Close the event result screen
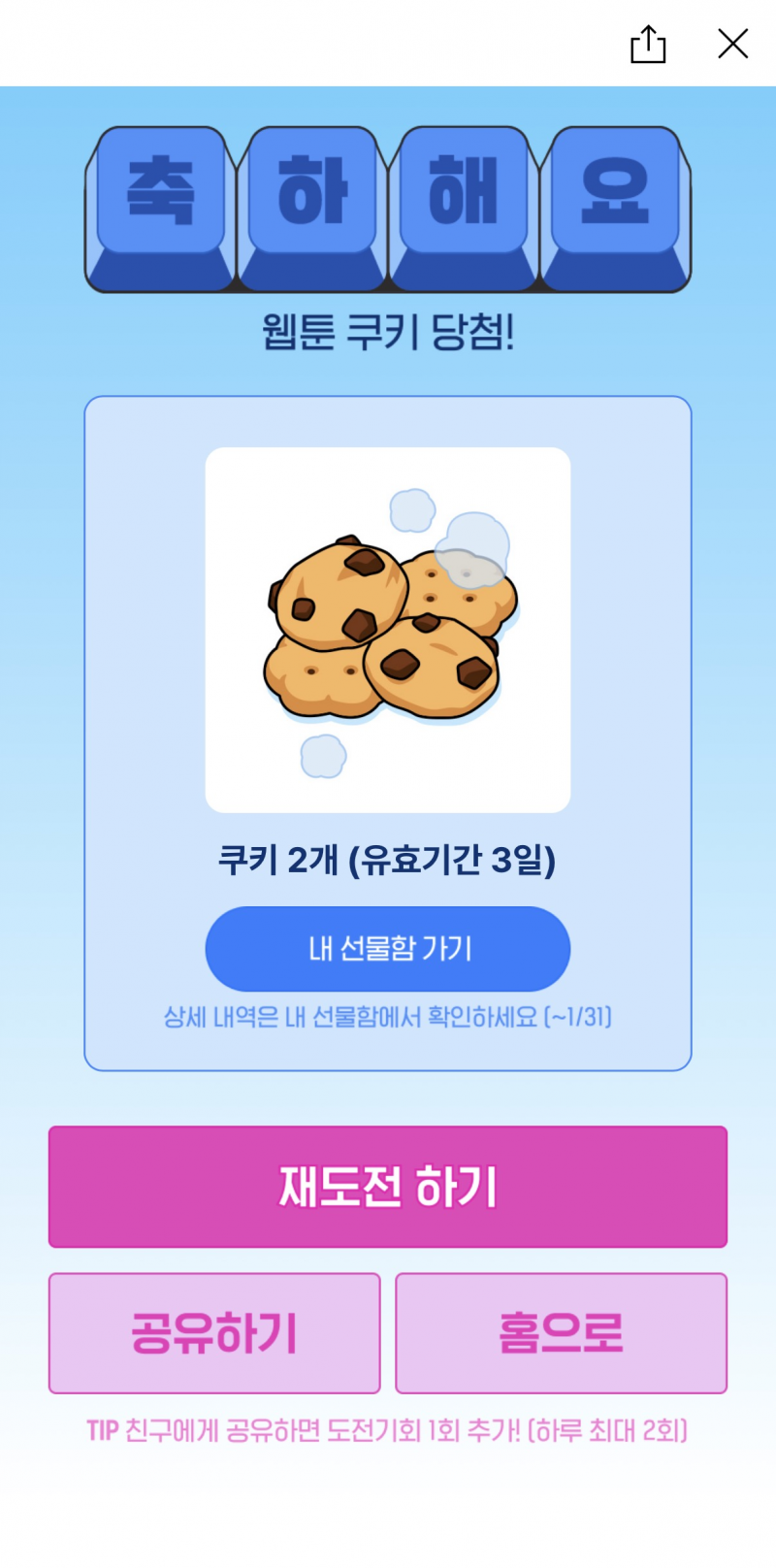This screenshot has height=1568, width=776. pyautogui.click(x=732, y=45)
